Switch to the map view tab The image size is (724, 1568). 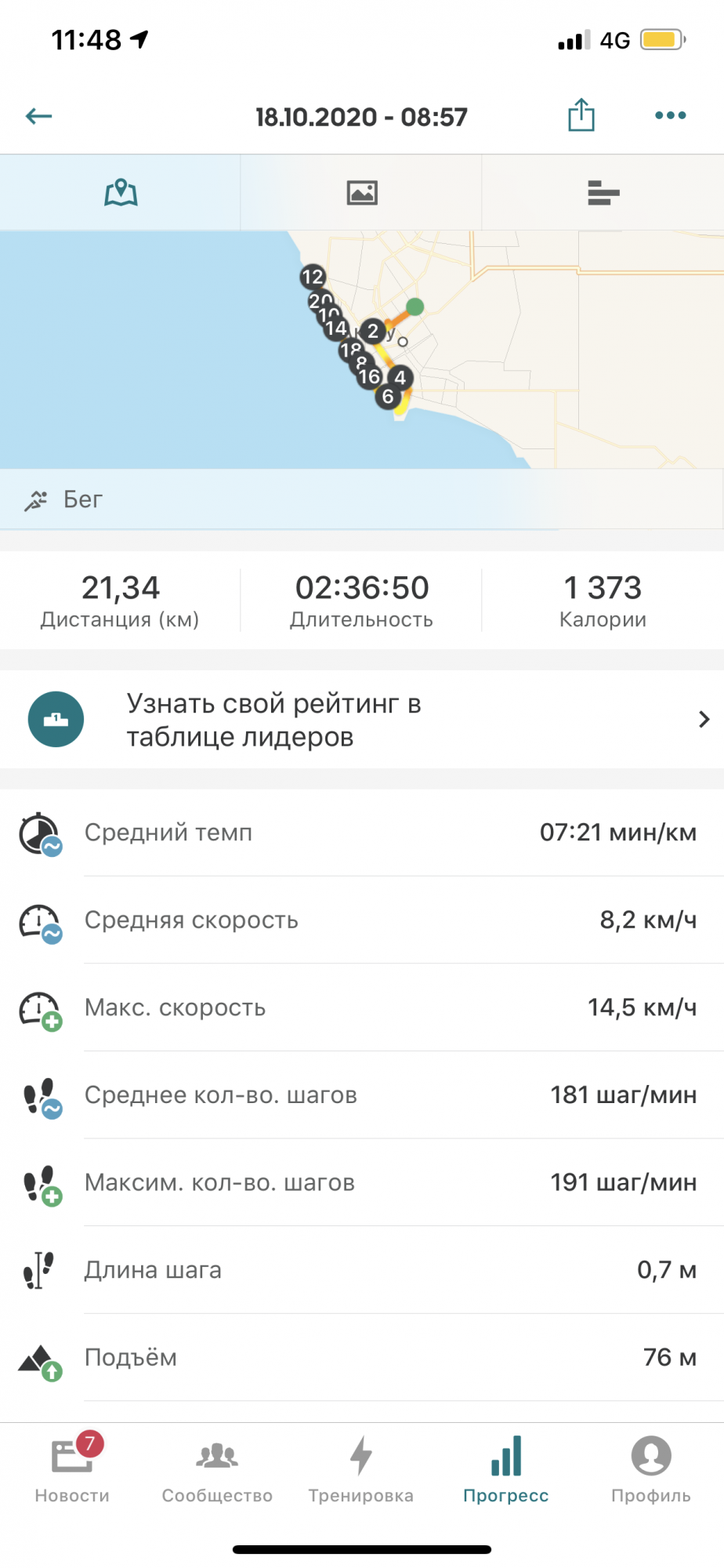coord(121,192)
